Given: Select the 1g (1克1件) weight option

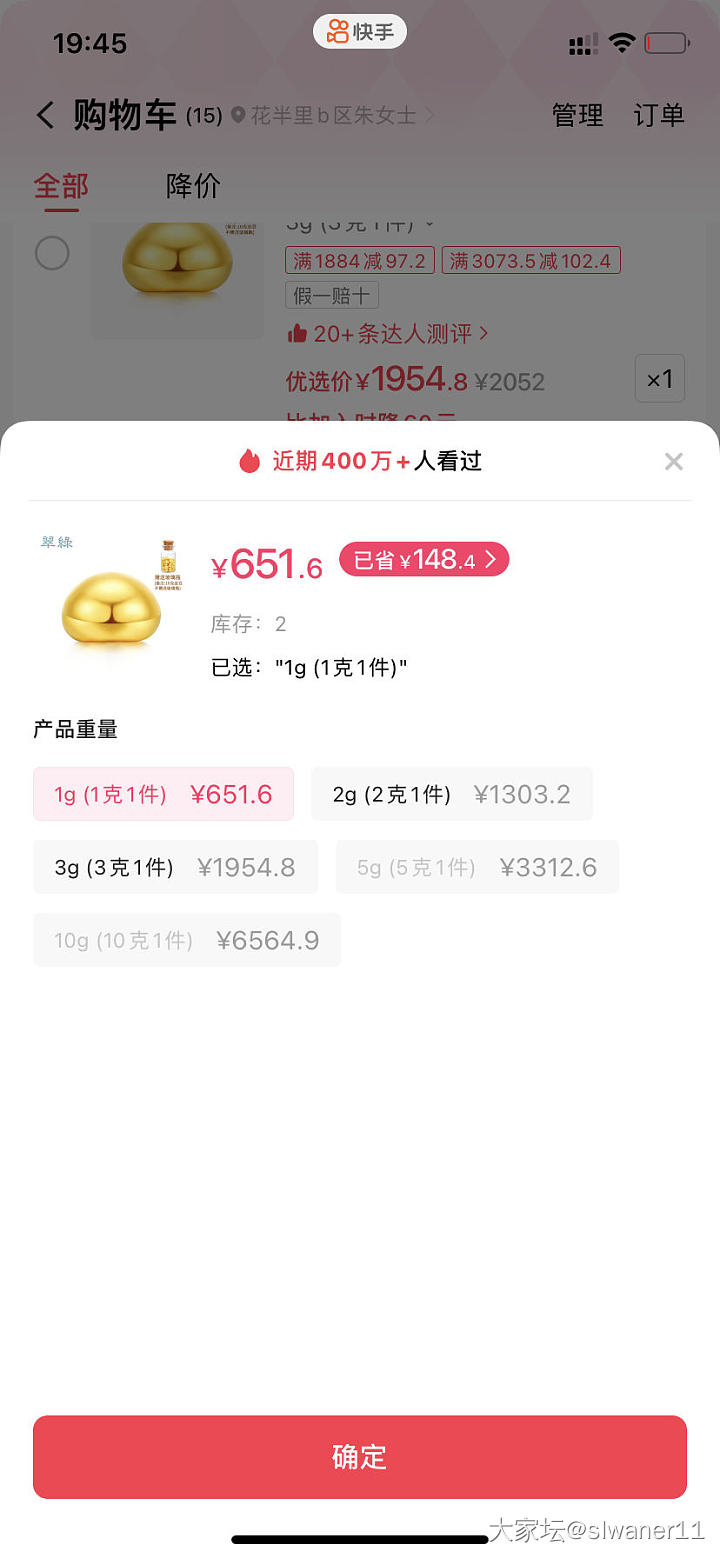Looking at the screenshot, I should pos(163,794).
